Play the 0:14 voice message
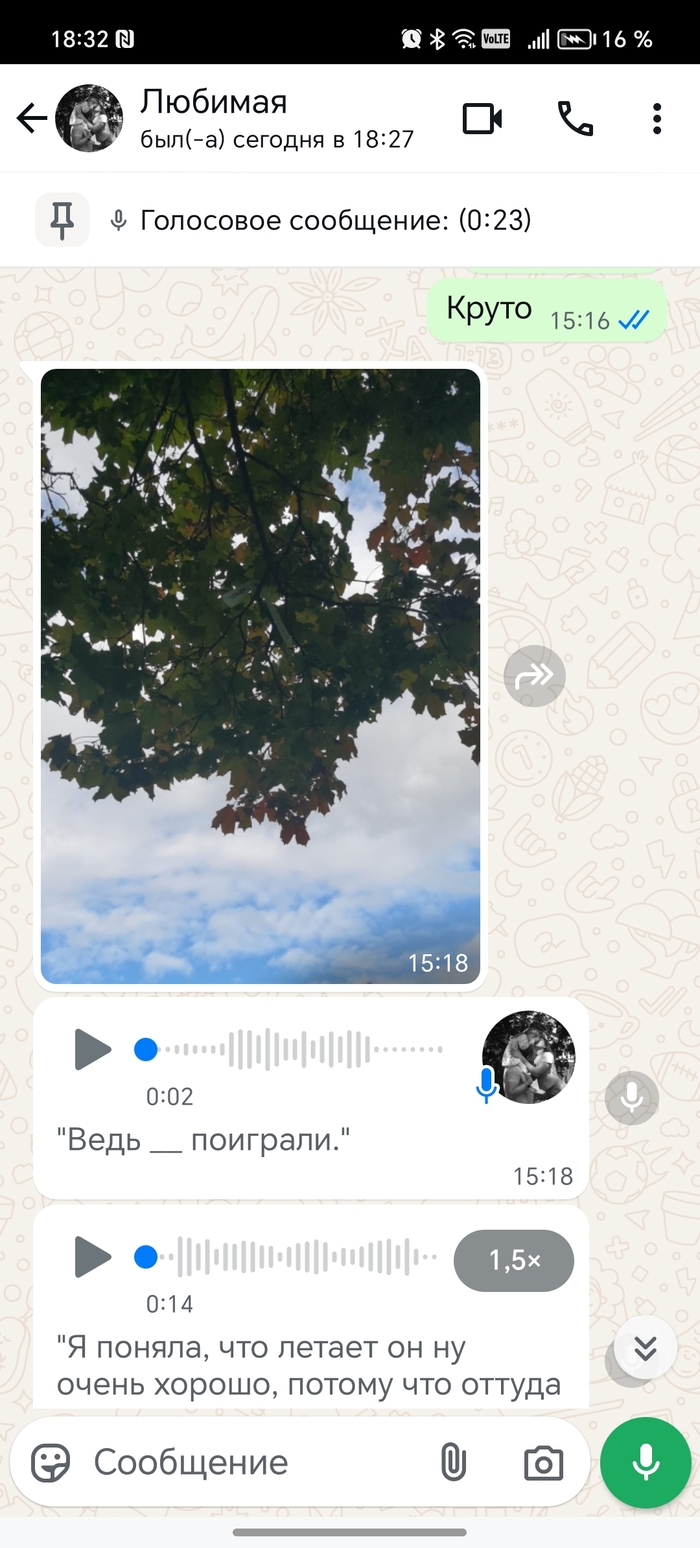The width and height of the screenshot is (700, 1548). [92, 1257]
